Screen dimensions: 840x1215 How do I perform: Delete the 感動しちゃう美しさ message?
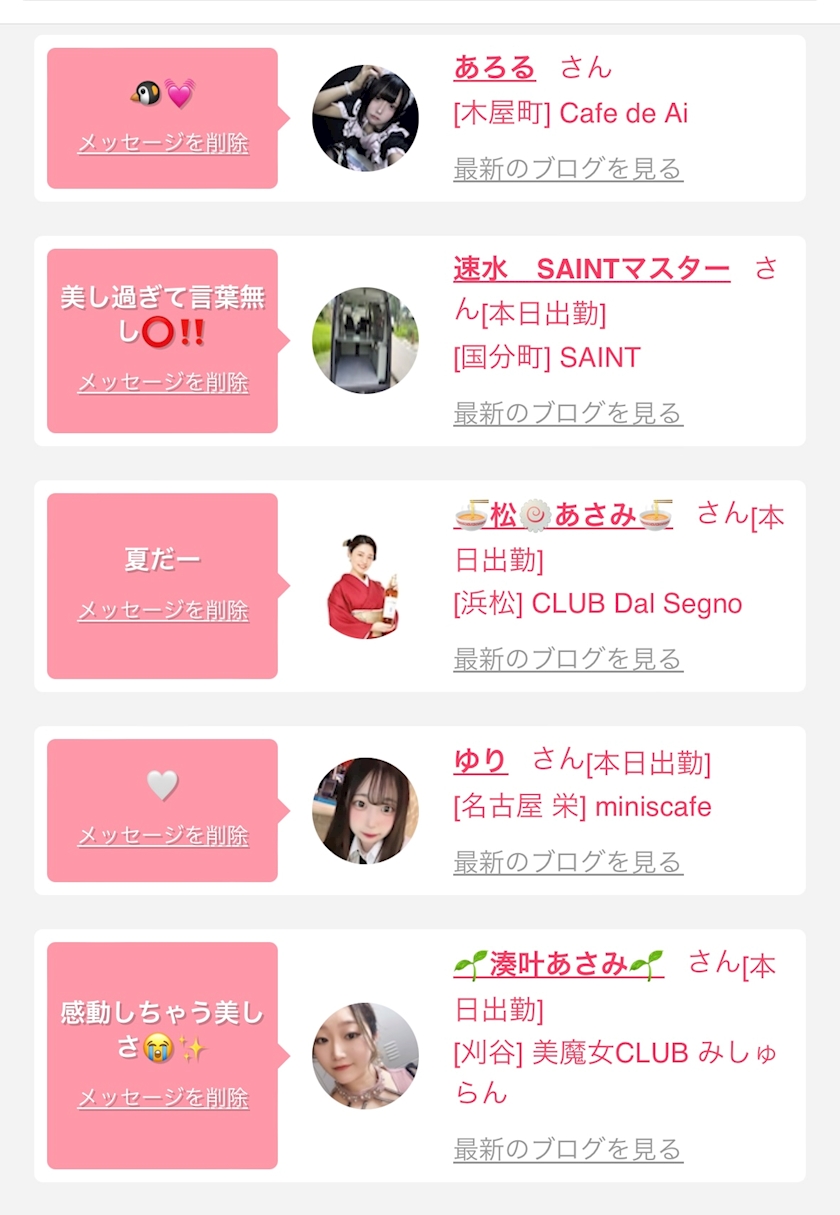[x=163, y=1098]
